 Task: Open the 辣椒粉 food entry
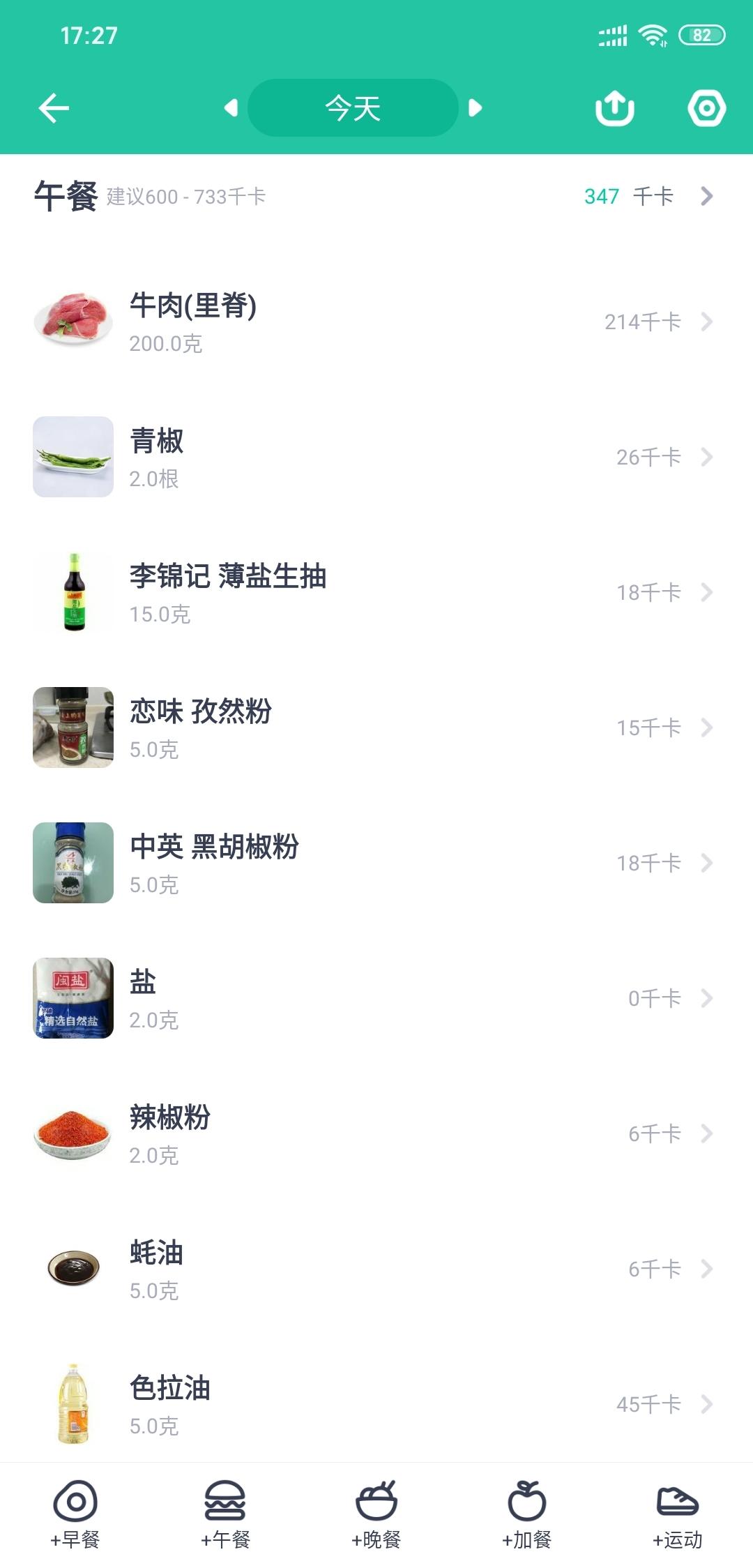[376, 1133]
